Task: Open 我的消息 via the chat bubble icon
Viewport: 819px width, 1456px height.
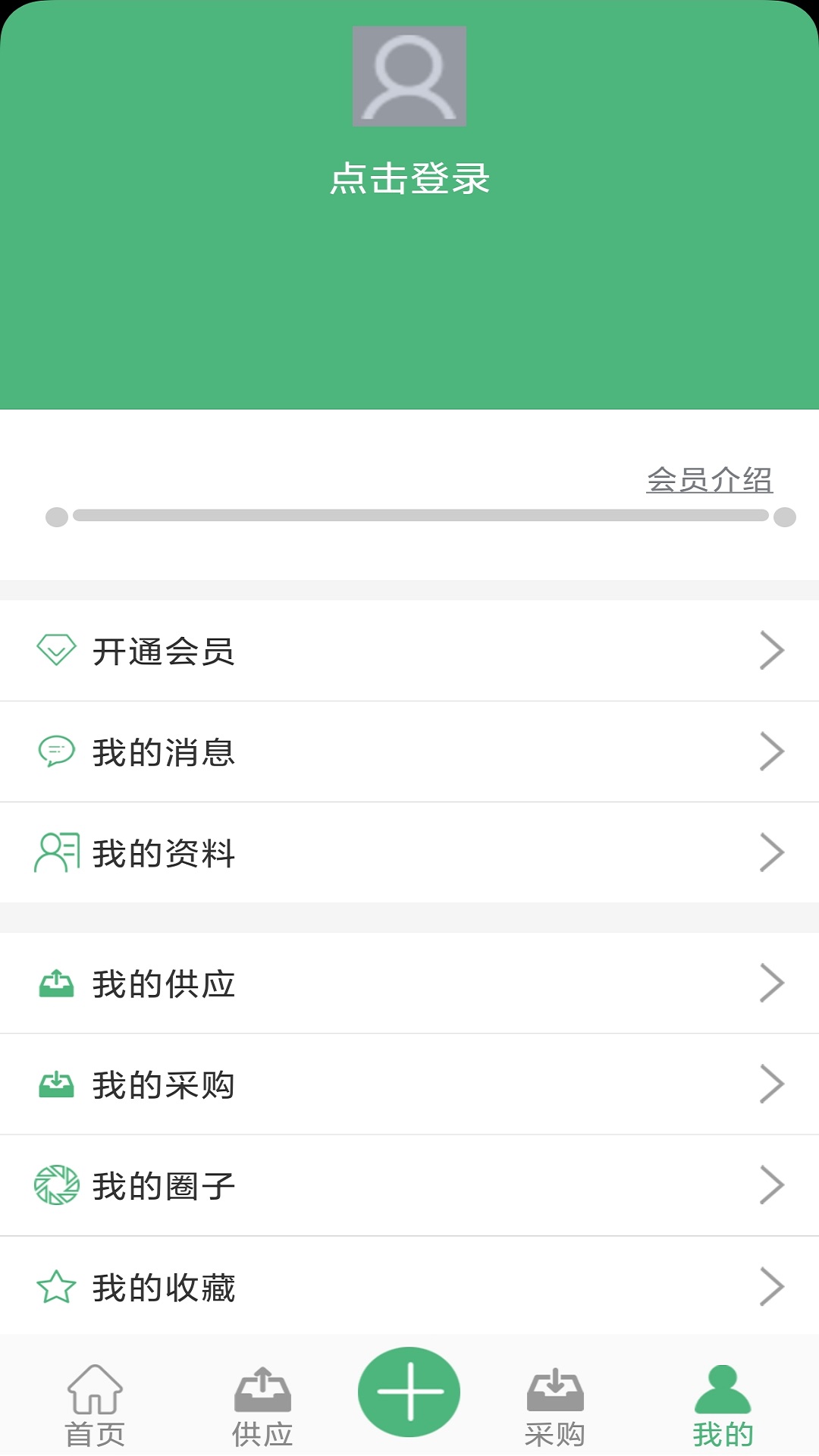Action: pos(57,752)
